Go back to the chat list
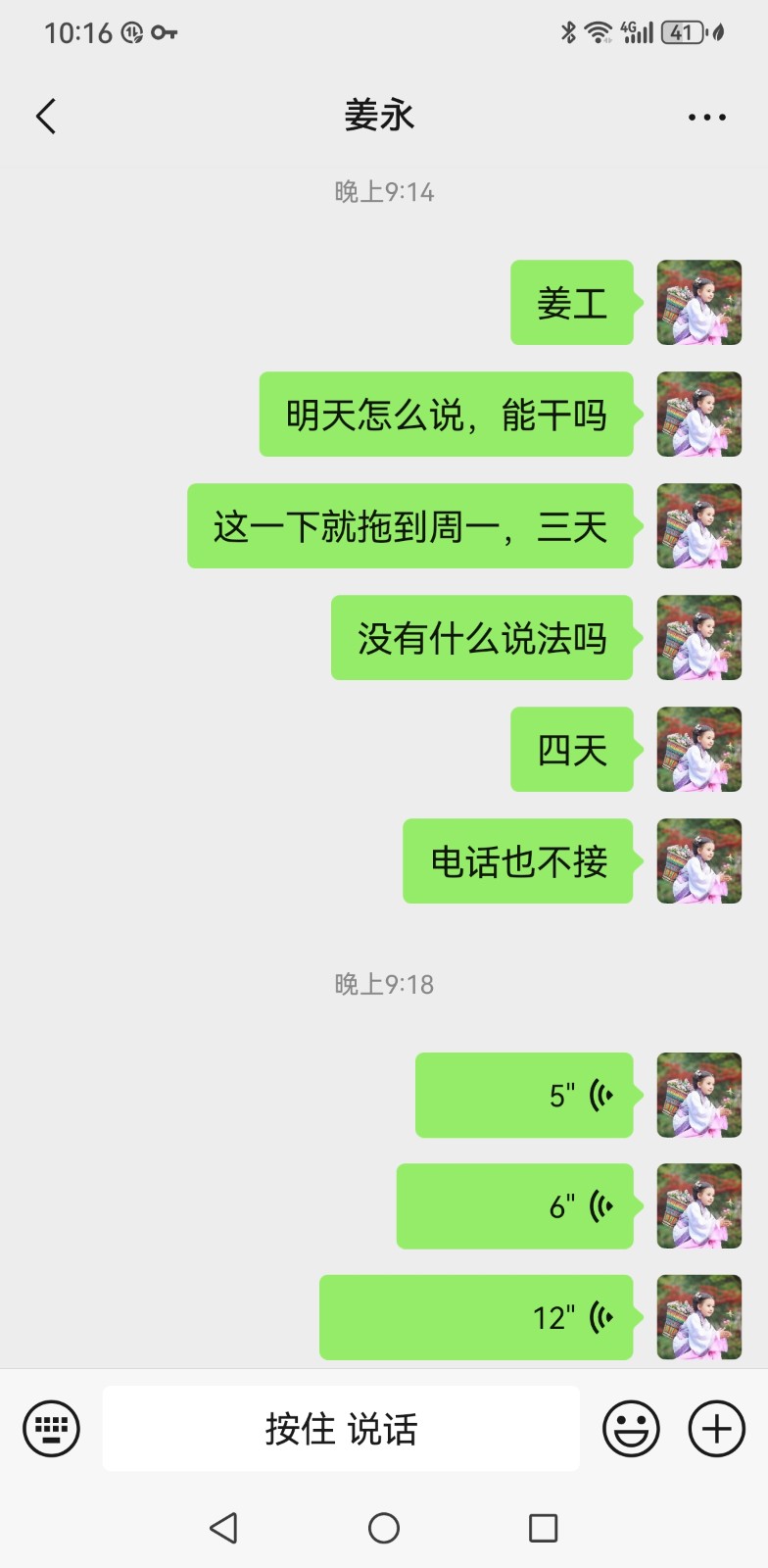 pyautogui.click(x=46, y=117)
